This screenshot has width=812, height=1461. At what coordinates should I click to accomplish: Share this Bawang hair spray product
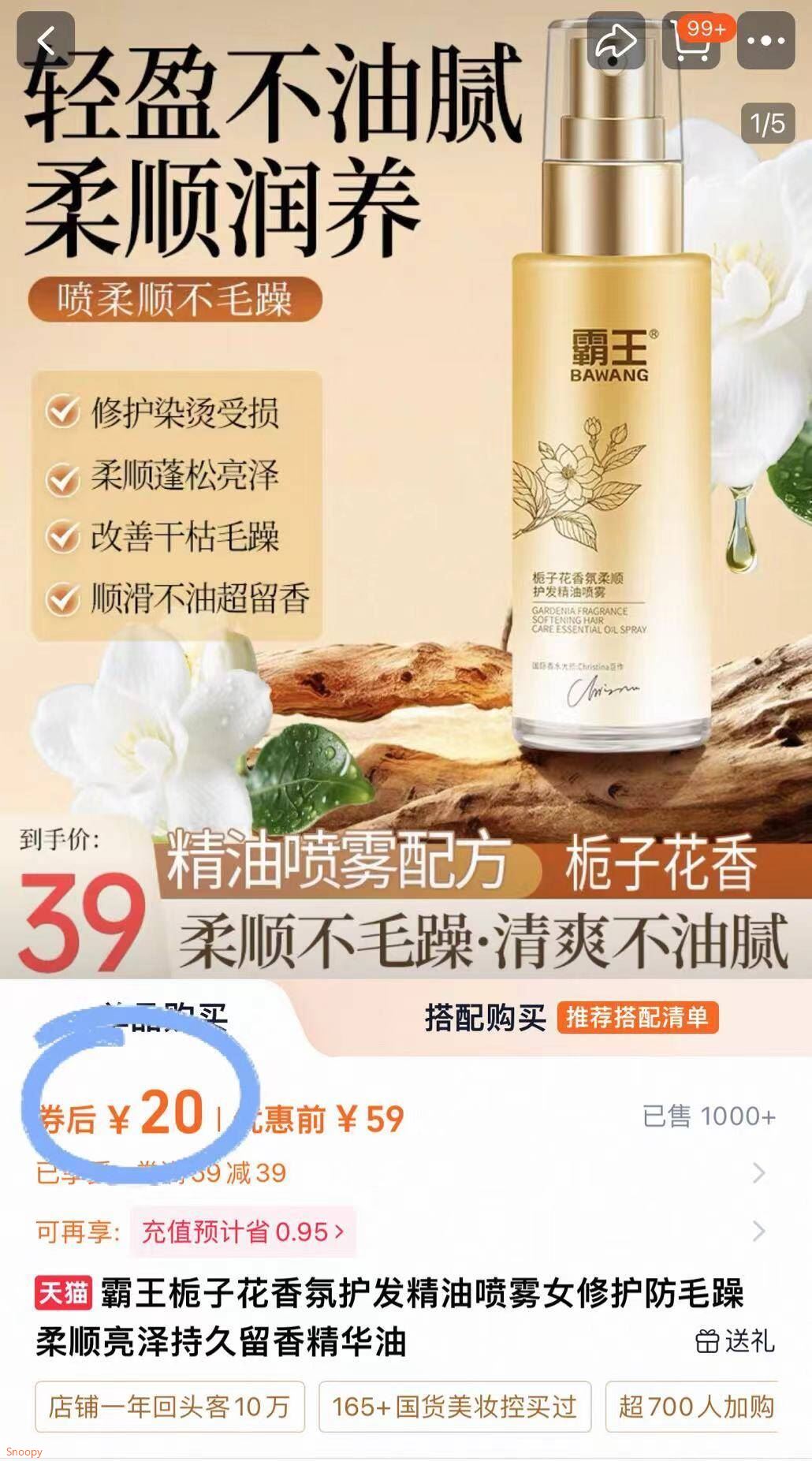[x=616, y=40]
